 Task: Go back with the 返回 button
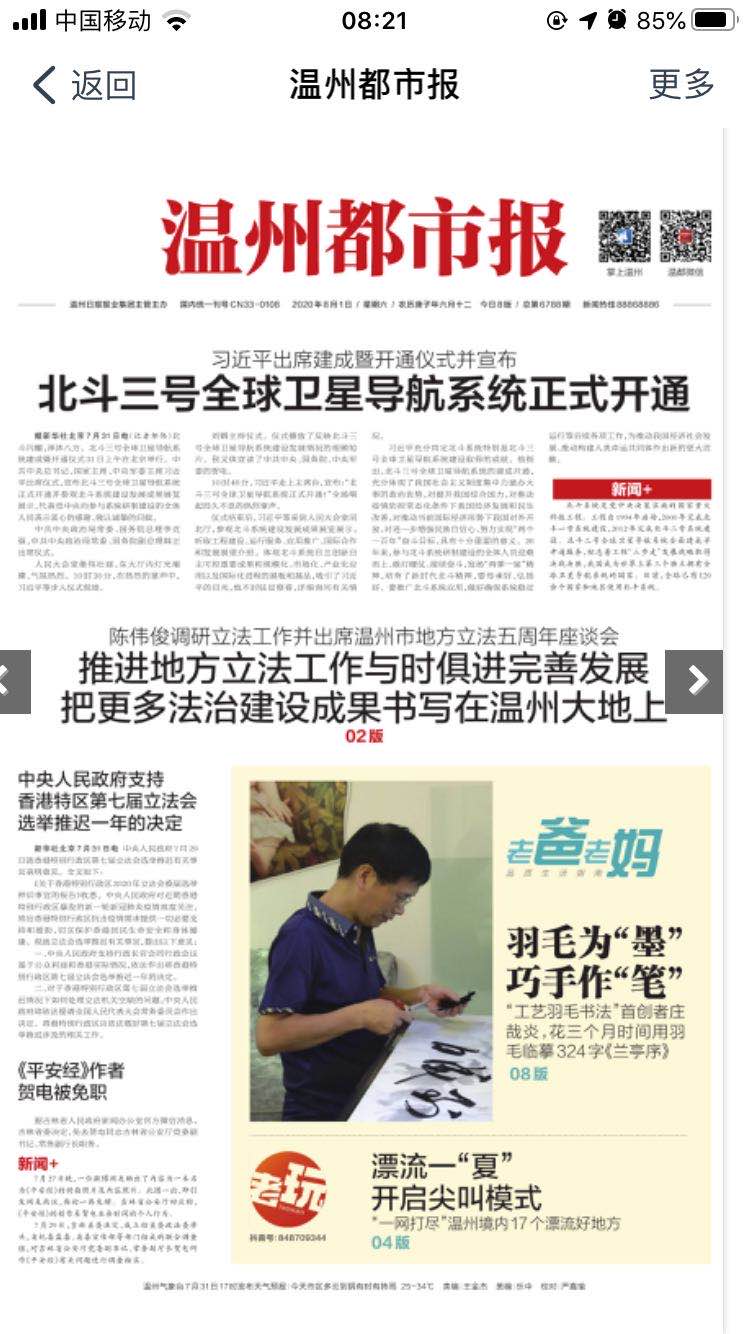click(x=84, y=85)
